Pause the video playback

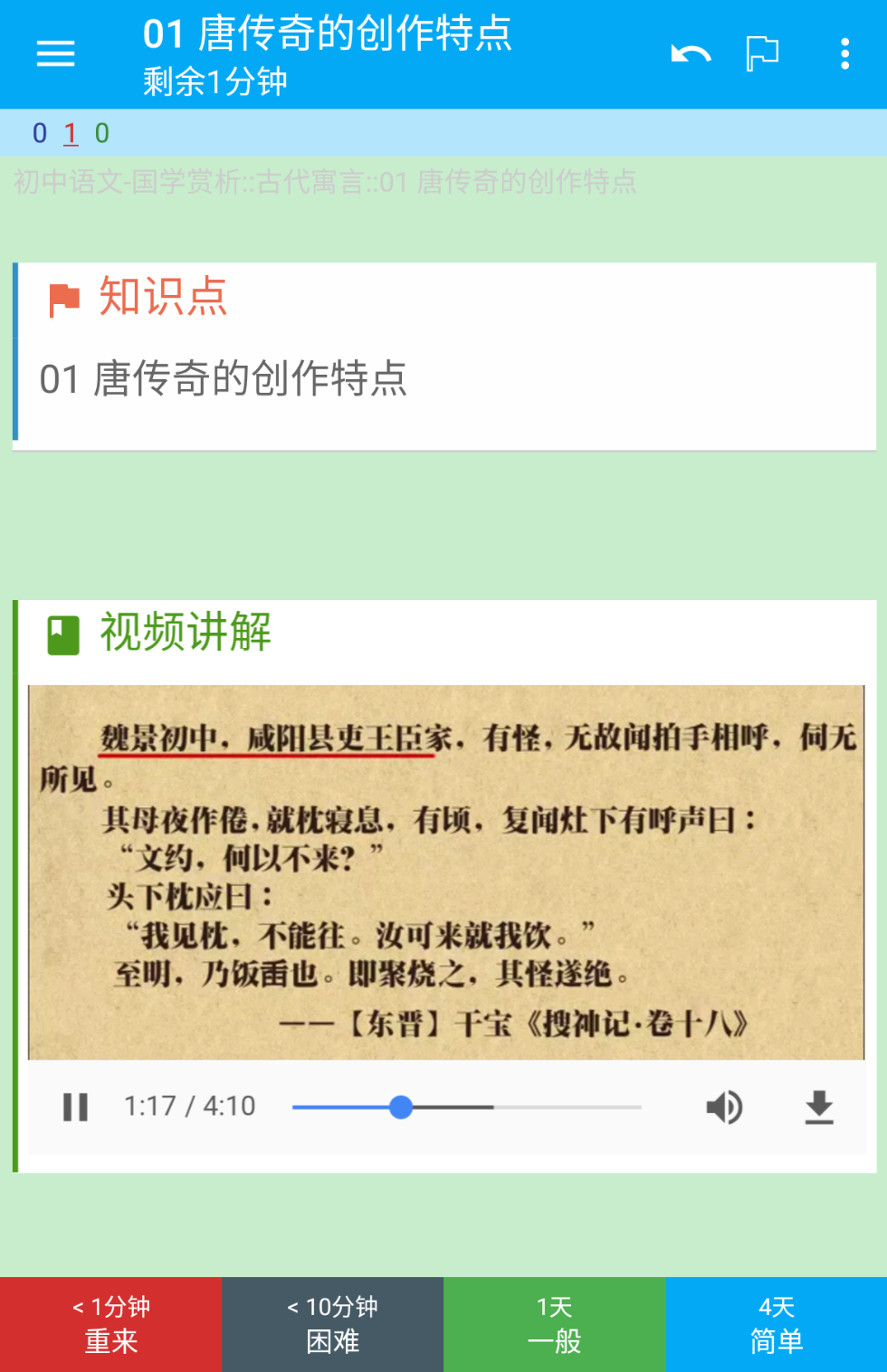coord(75,1107)
